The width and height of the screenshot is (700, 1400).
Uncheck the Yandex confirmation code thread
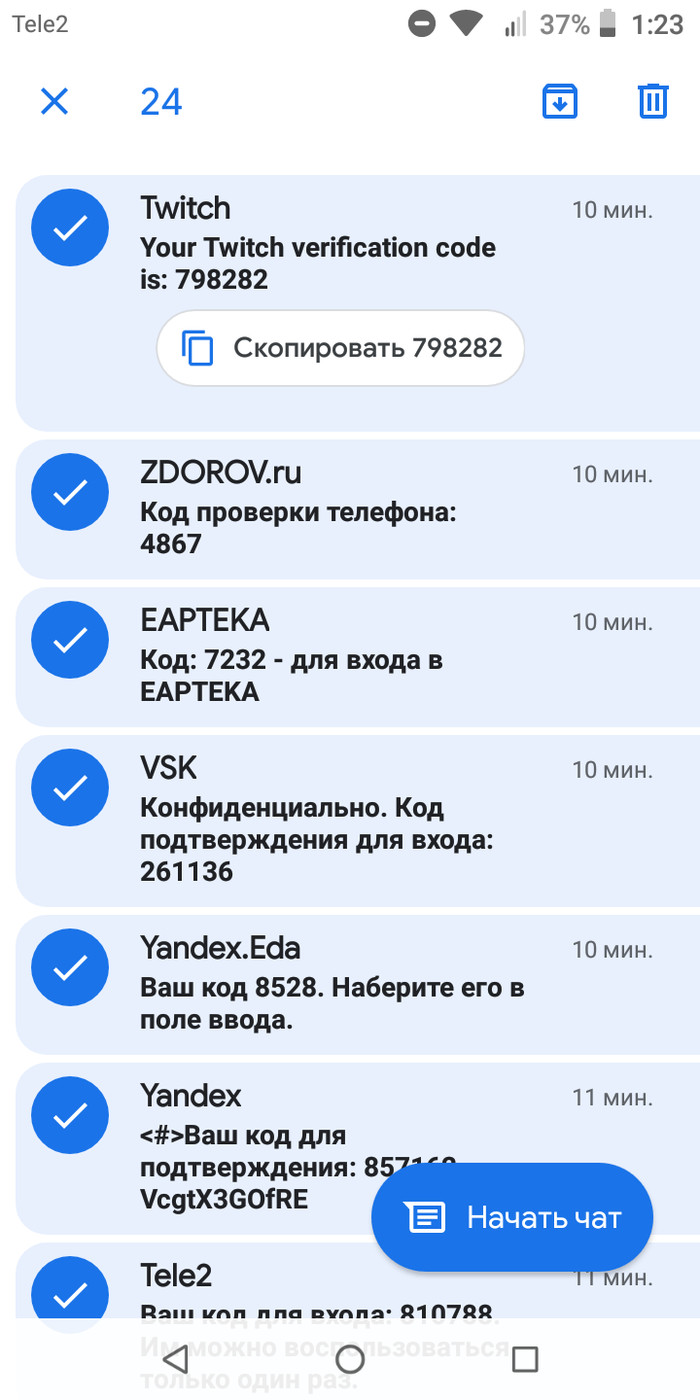(70, 1116)
